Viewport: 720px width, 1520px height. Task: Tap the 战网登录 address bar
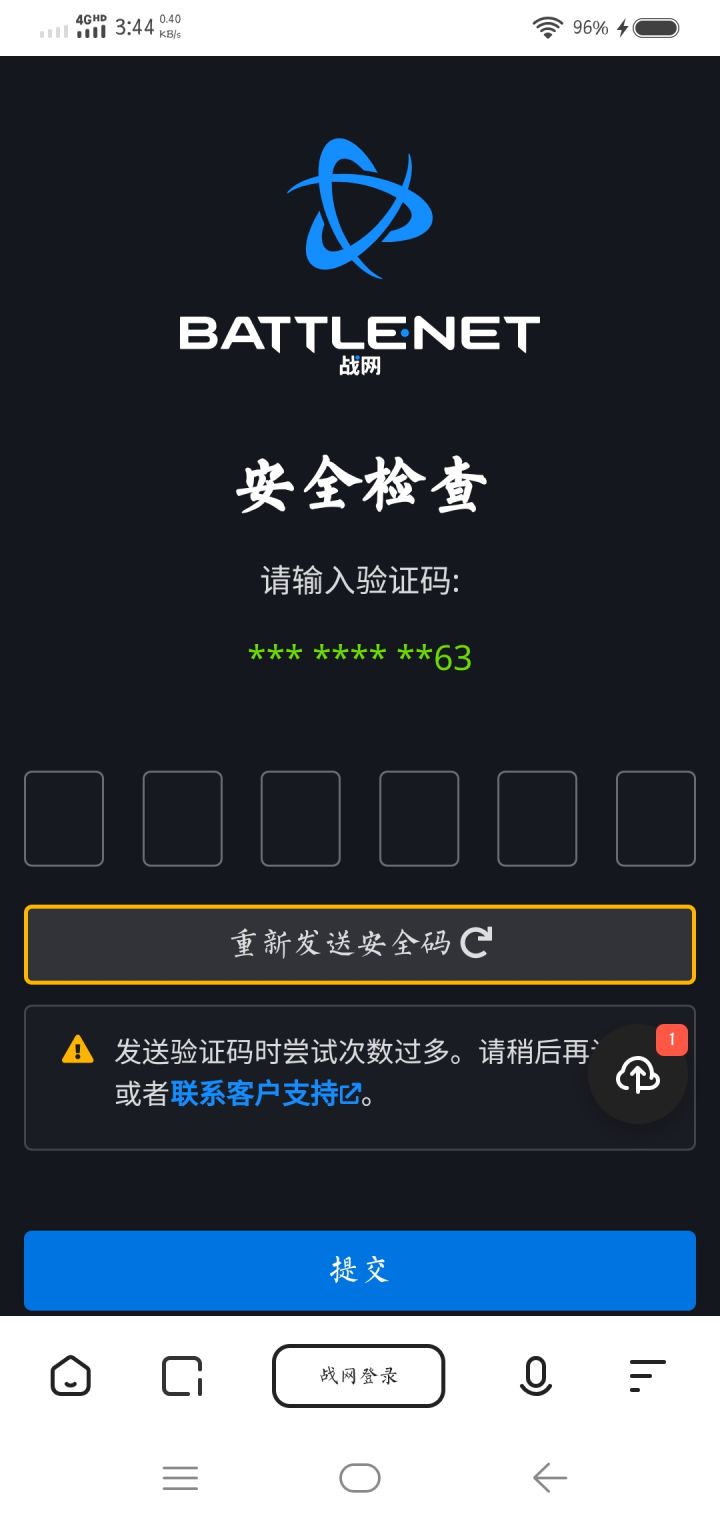click(359, 1375)
